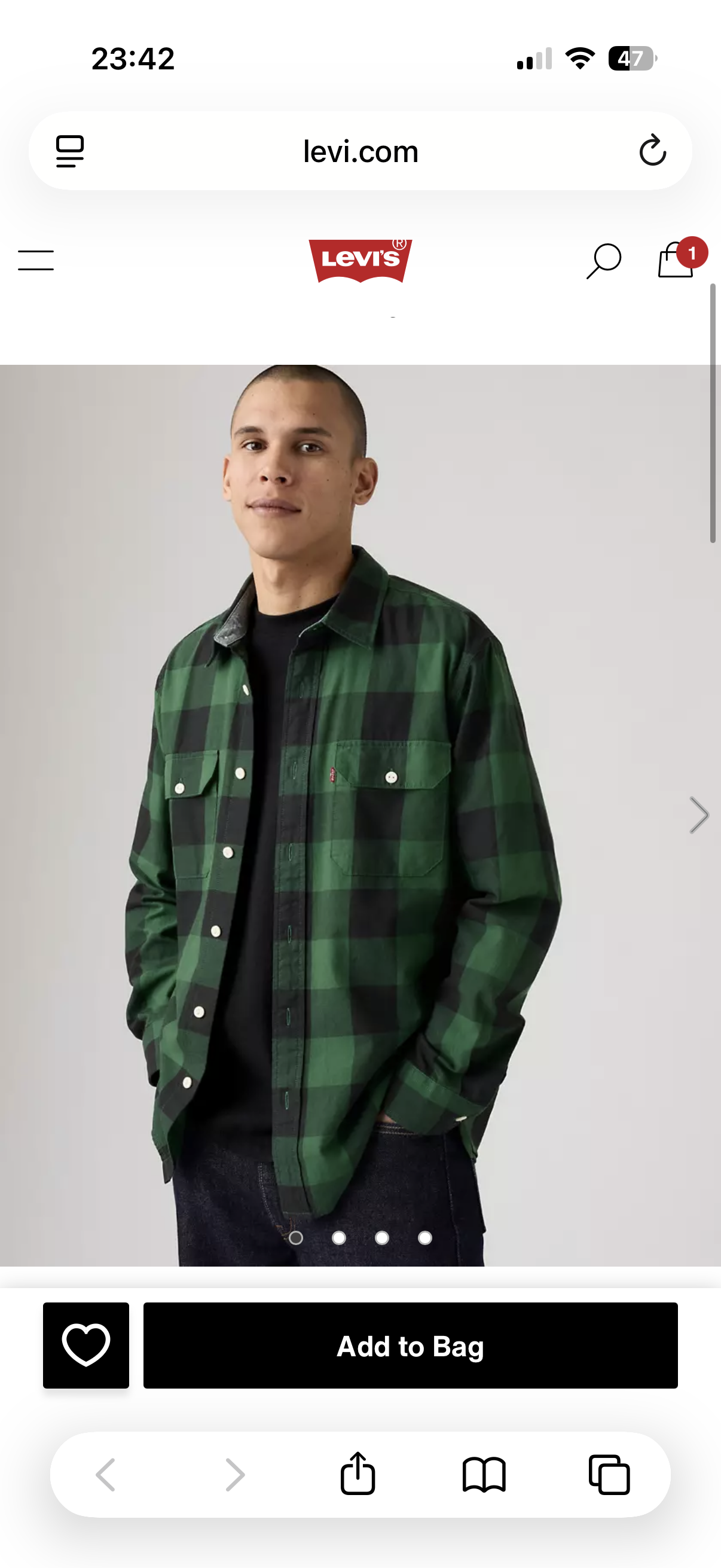Open the product photo fullscreen
Image resolution: width=721 pixels, height=1568 pixels.
[x=360, y=852]
